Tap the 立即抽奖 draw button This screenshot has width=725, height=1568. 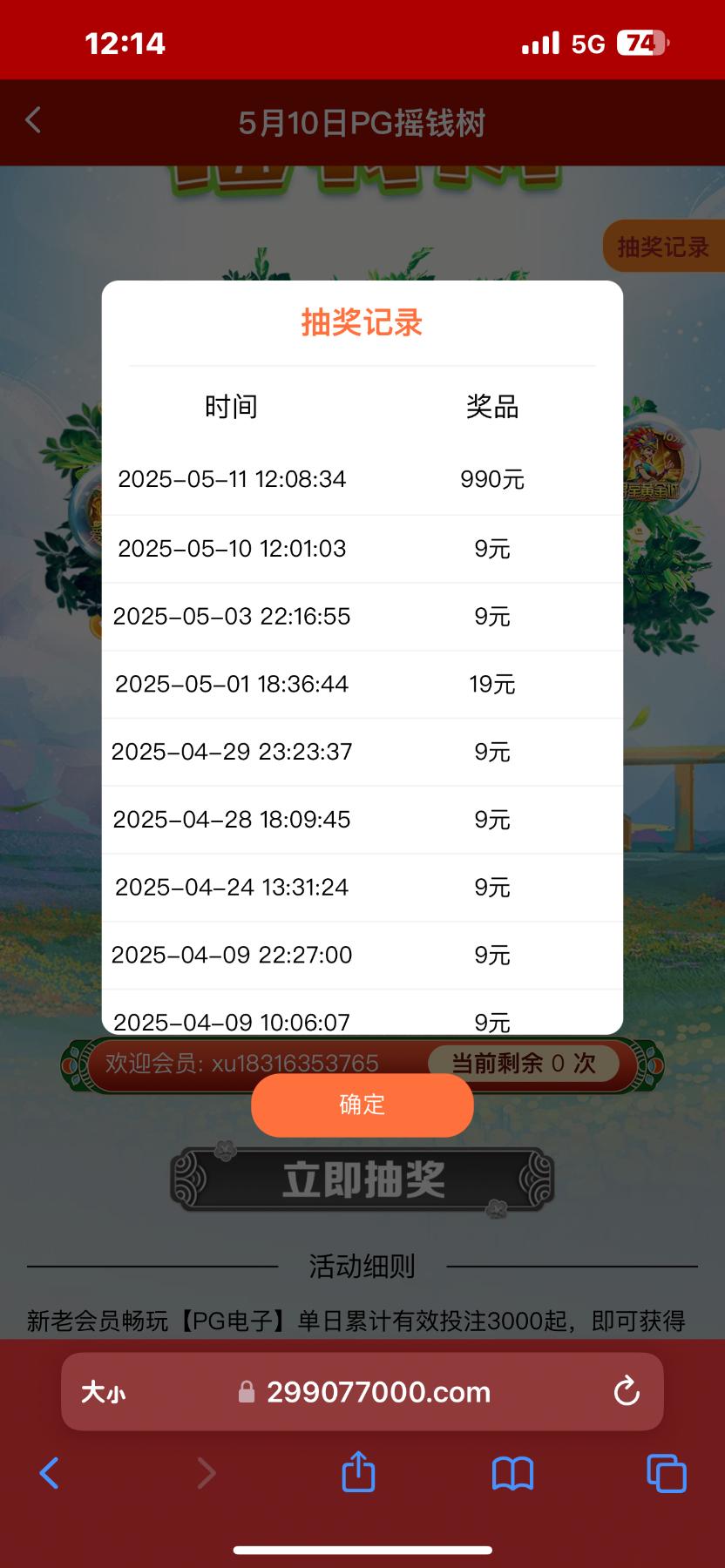[362, 1179]
